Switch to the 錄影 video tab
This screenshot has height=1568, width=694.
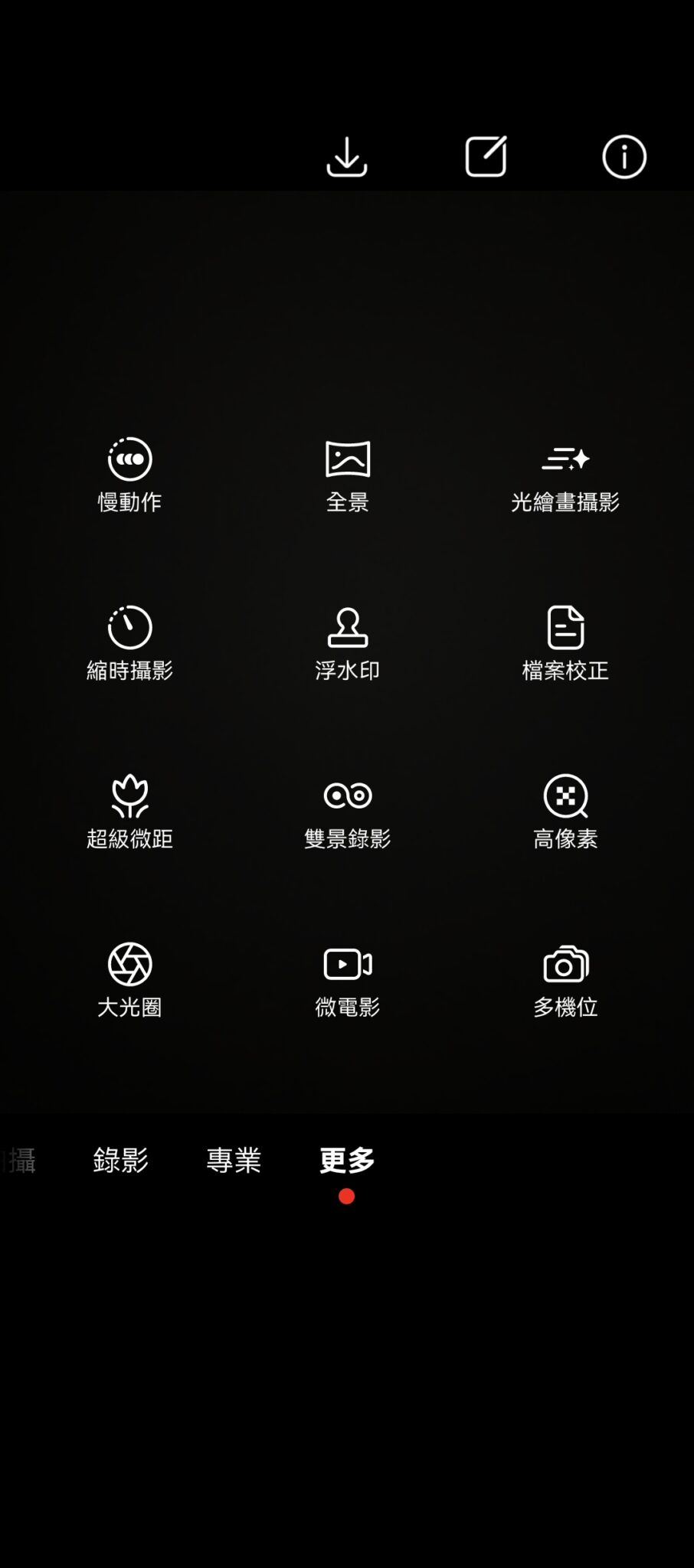click(x=120, y=1160)
